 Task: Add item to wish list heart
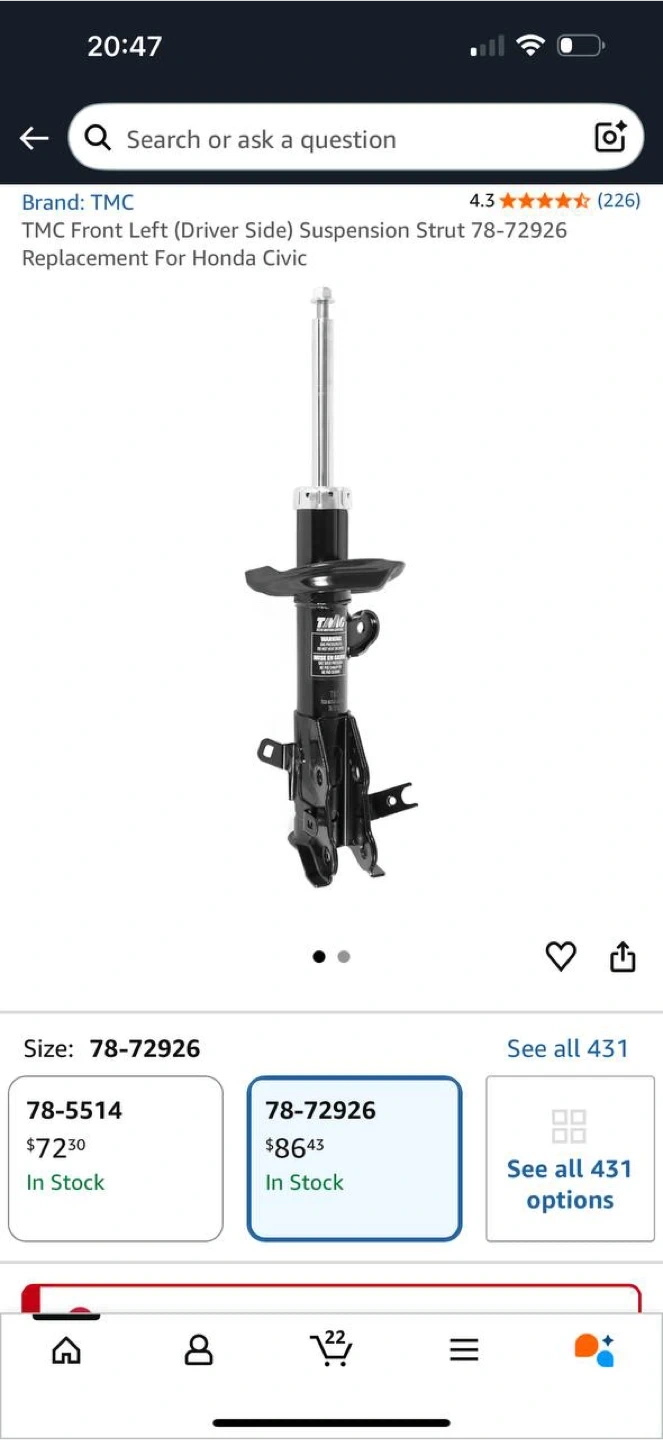tap(561, 957)
